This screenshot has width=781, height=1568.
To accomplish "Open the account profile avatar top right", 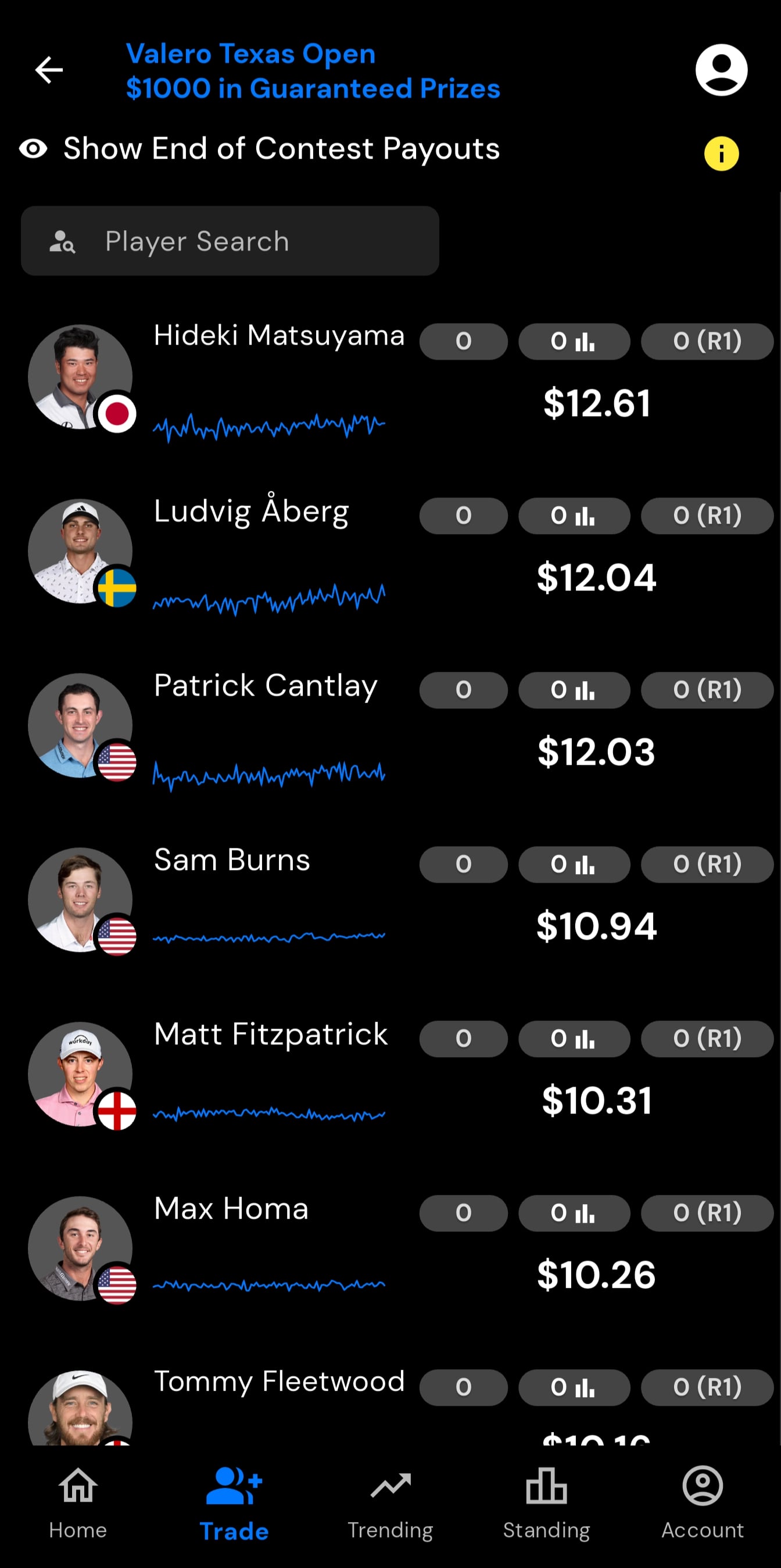I will click(x=721, y=69).
